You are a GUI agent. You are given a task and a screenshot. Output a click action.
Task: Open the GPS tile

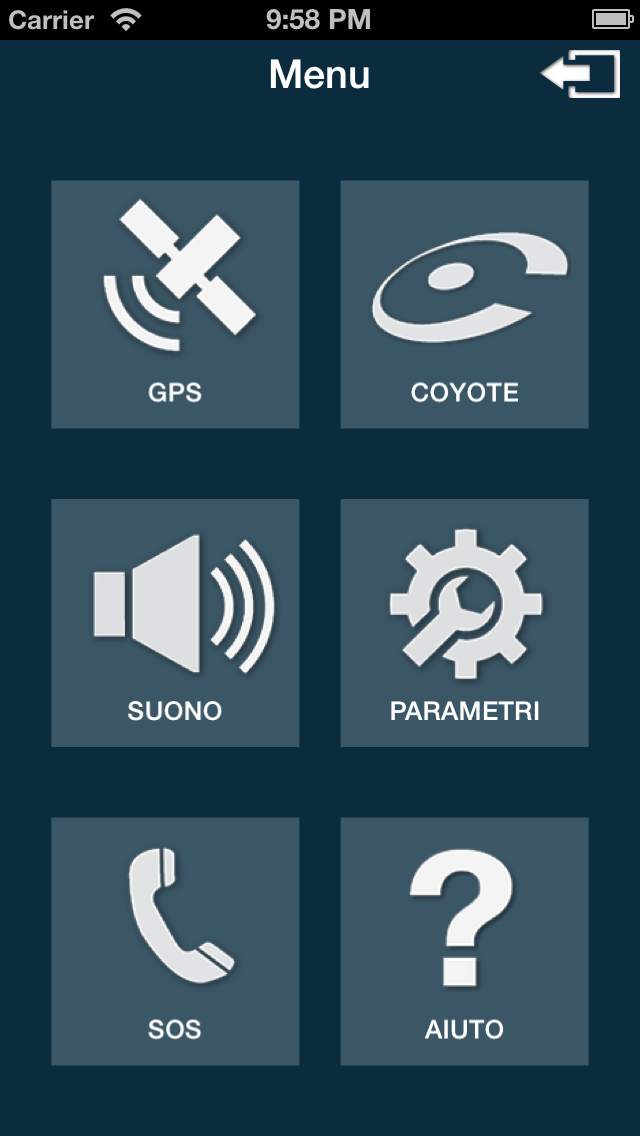point(175,304)
